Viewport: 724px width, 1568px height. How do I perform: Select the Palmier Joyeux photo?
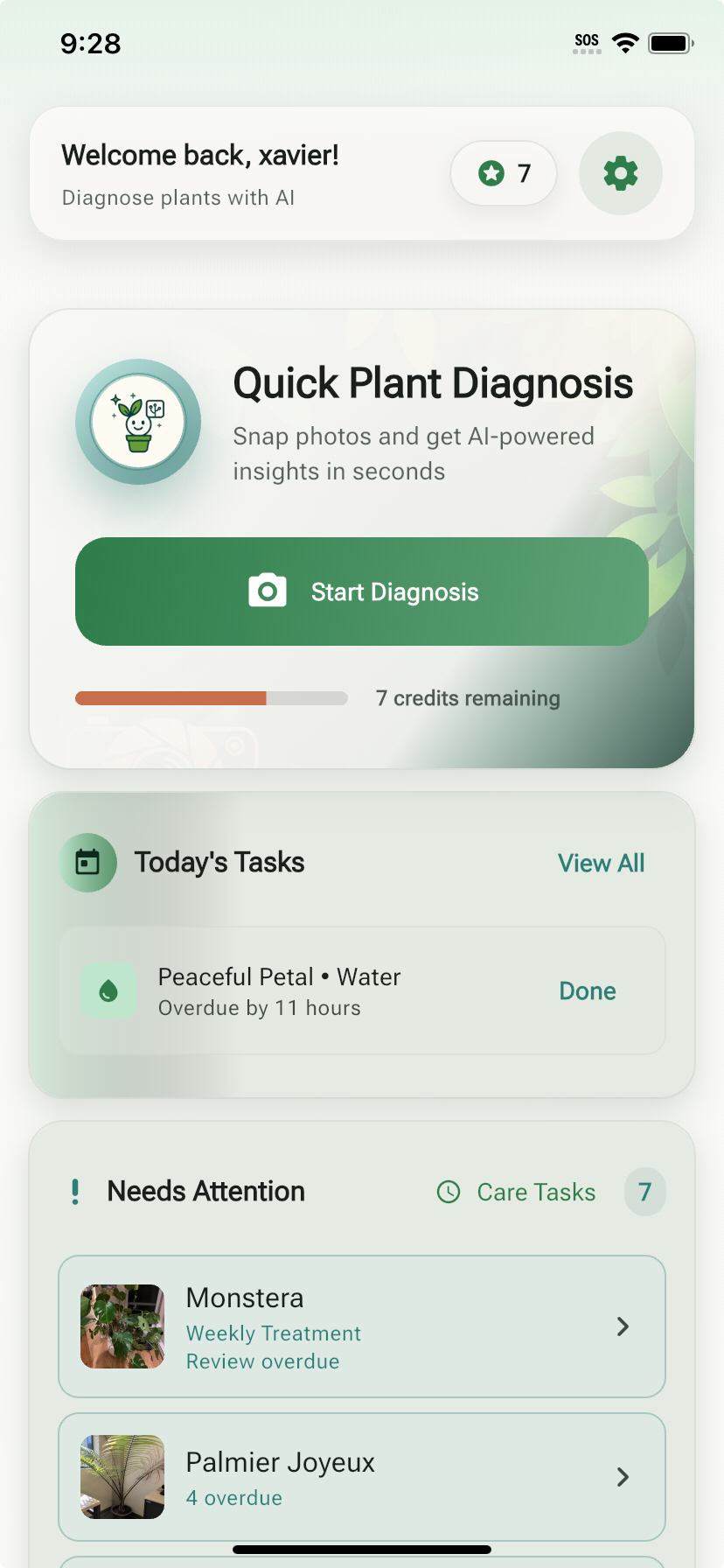[x=122, y=1477]
